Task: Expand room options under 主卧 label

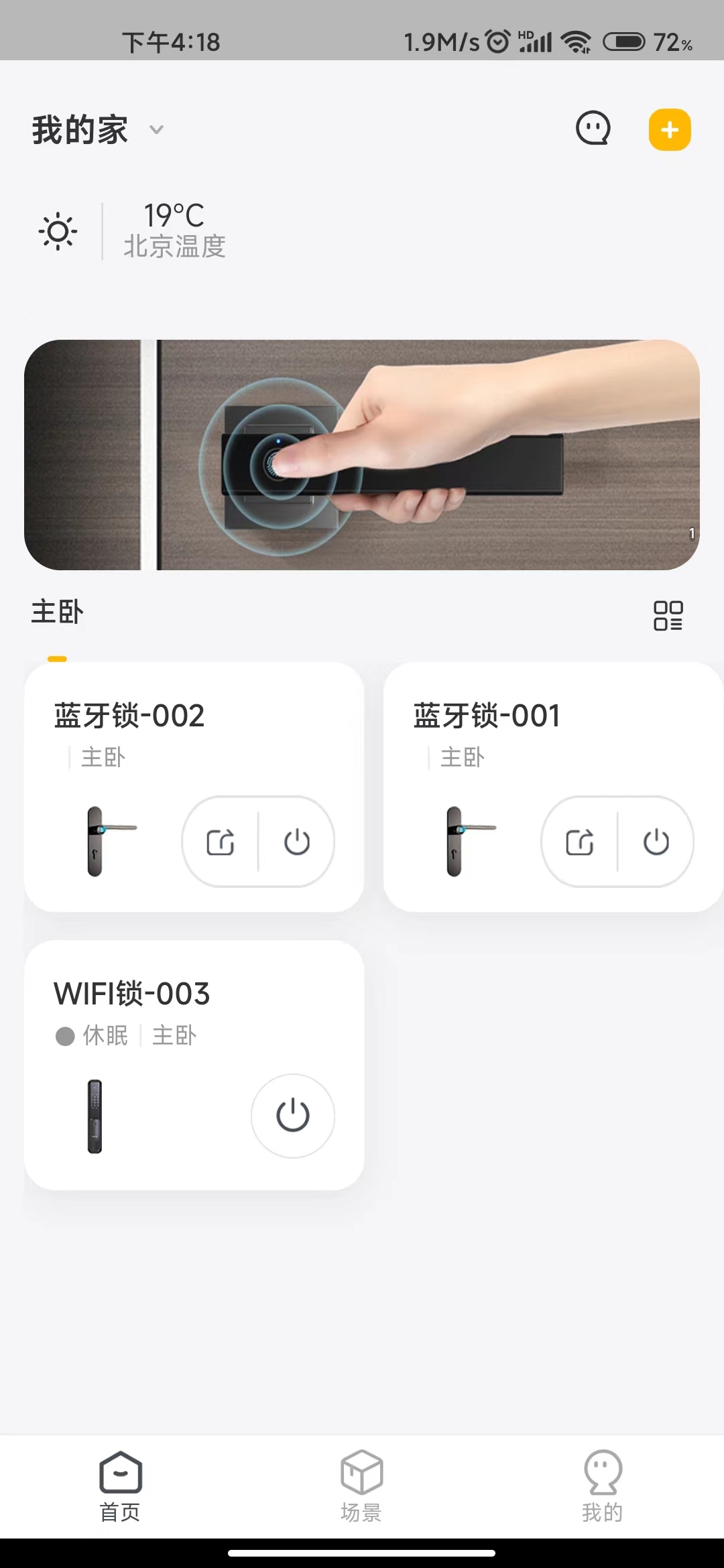Action: click(x=57, y=612)
